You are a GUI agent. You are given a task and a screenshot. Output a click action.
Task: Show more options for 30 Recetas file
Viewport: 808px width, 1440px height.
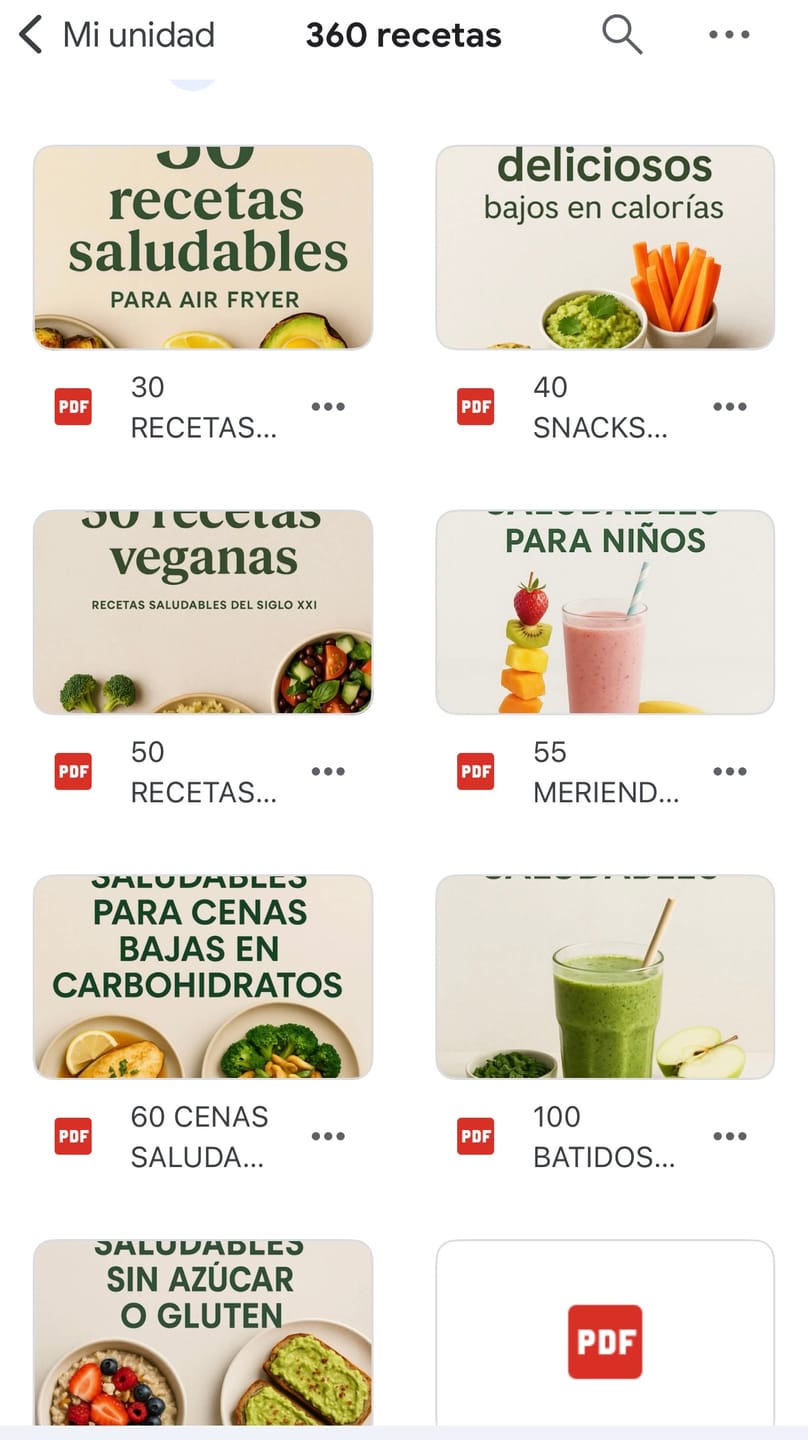[x=328, y=407]
